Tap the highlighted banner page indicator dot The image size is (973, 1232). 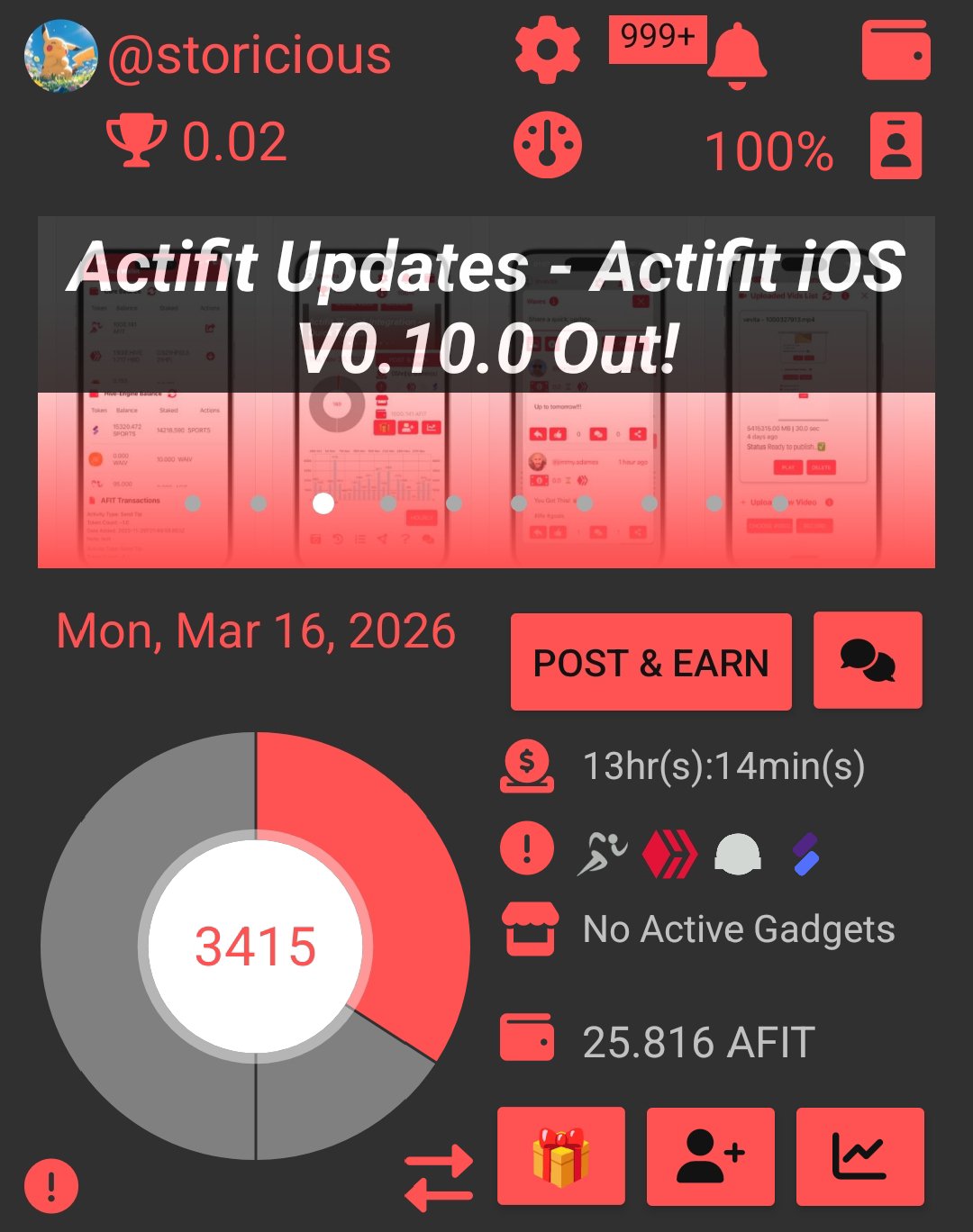323,503
